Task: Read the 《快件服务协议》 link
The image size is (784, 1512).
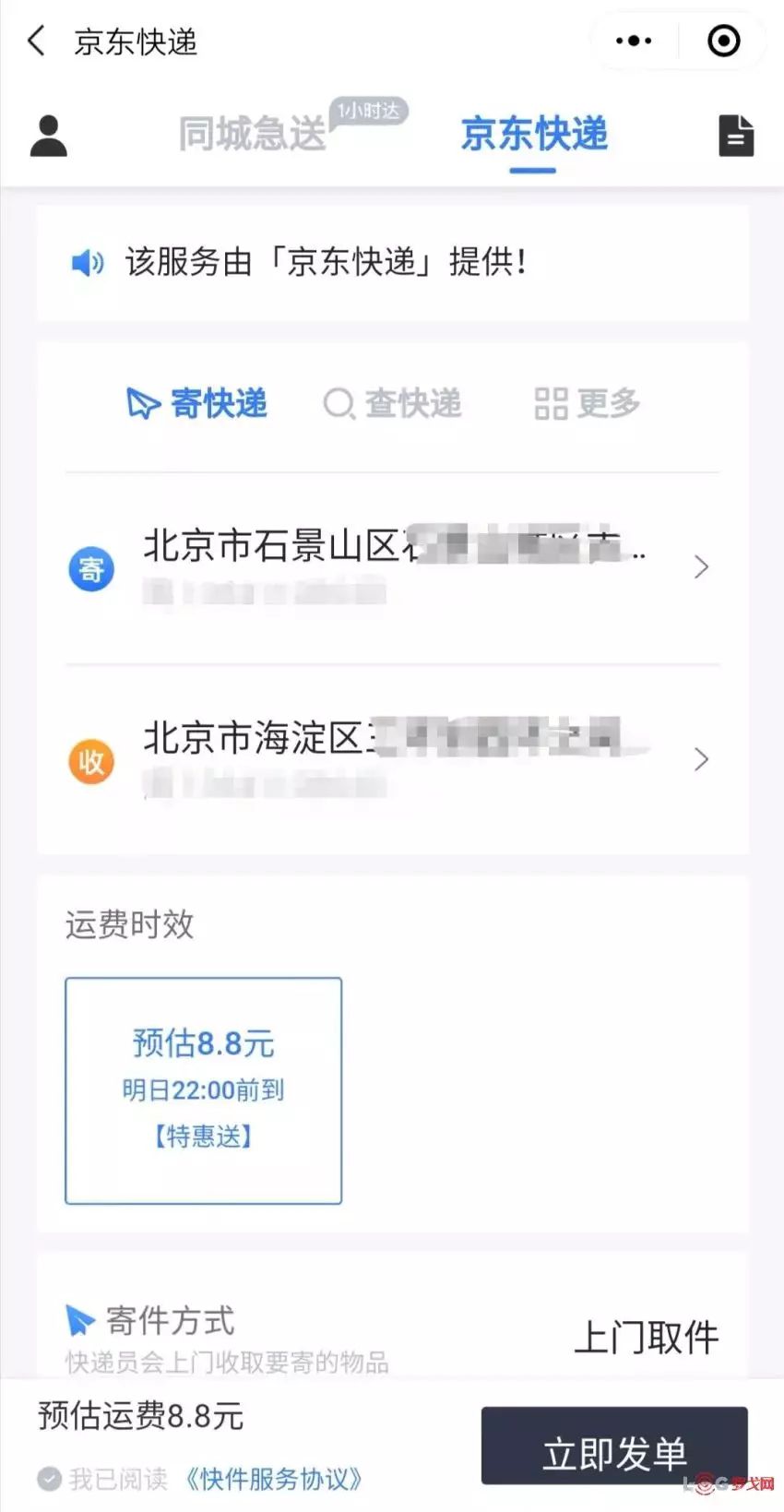Action: coord(273,1479)
